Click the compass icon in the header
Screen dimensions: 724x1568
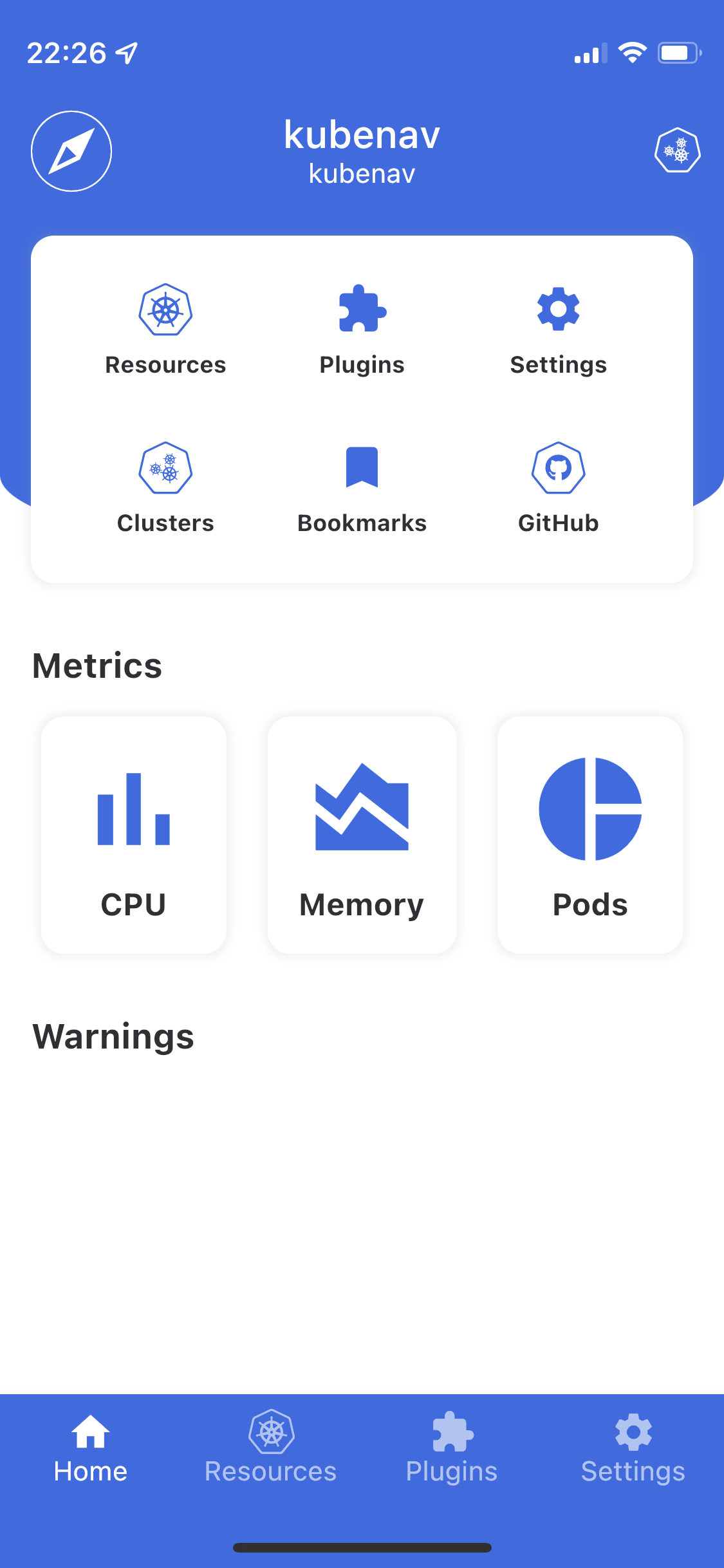[x=71, y=150]
